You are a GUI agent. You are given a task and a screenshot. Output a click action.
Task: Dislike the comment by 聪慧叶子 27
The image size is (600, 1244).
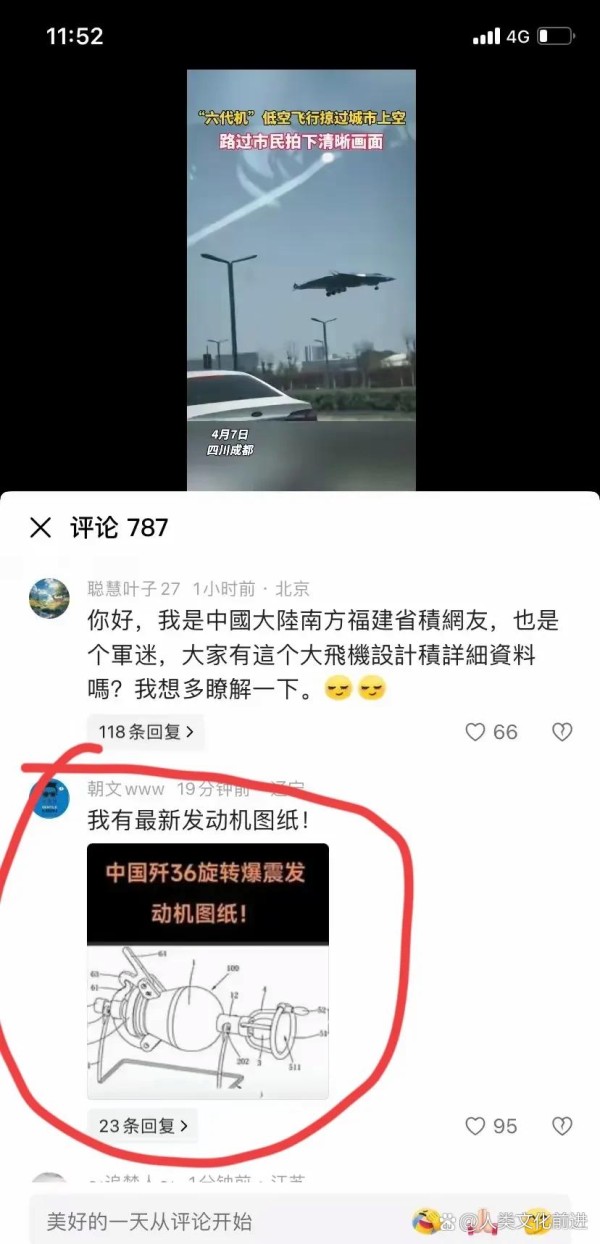562,732
